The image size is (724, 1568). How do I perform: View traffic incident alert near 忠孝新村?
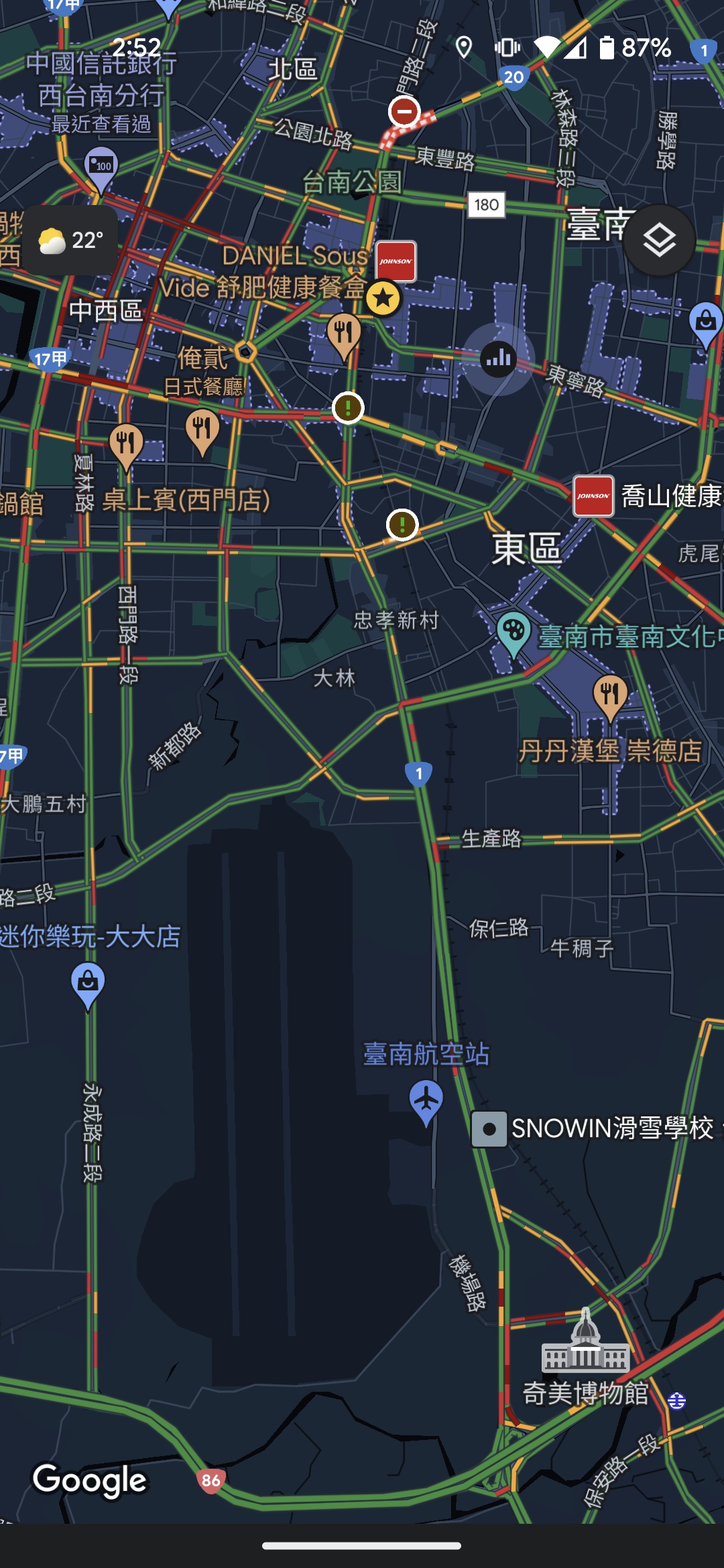(402, 525)
